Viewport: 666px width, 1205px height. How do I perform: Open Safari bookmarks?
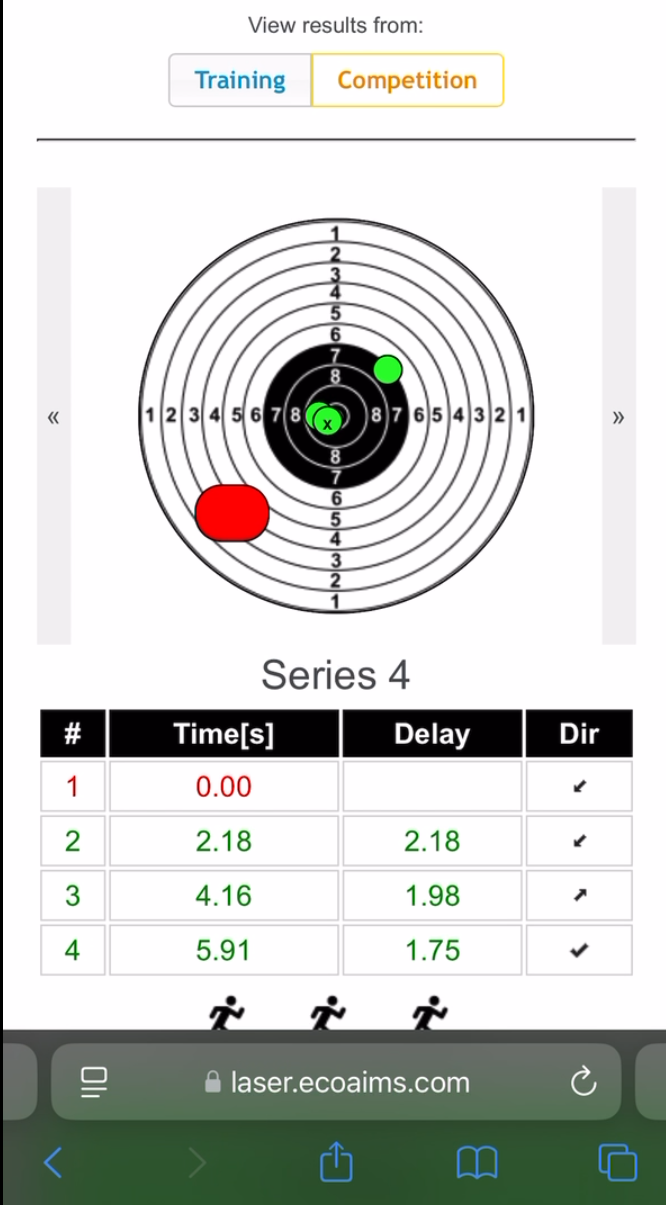tap(477, 1162)
